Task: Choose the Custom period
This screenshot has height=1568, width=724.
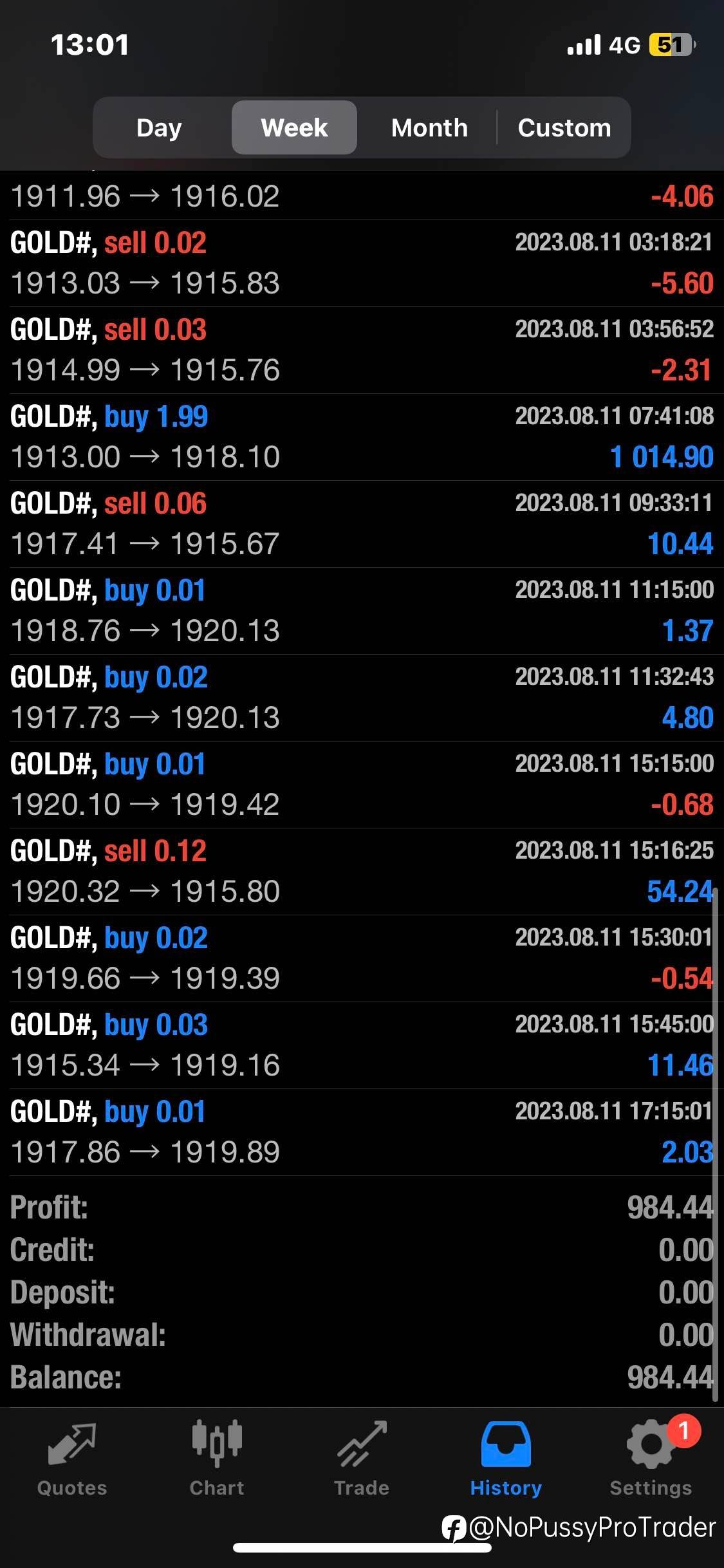Action: point(564,127)
